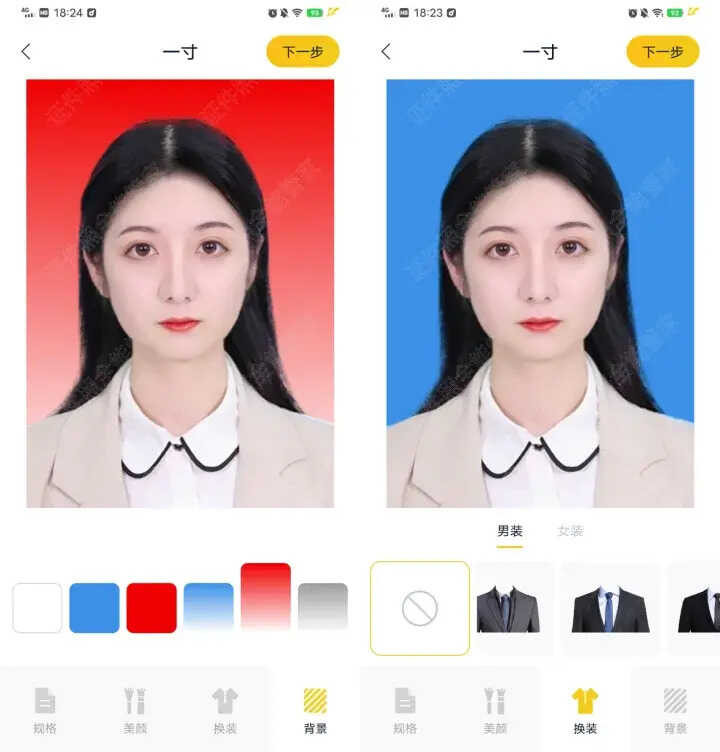Select the red gradient background swatch
This screenshot has width=720, height=752.
point(265,597)
